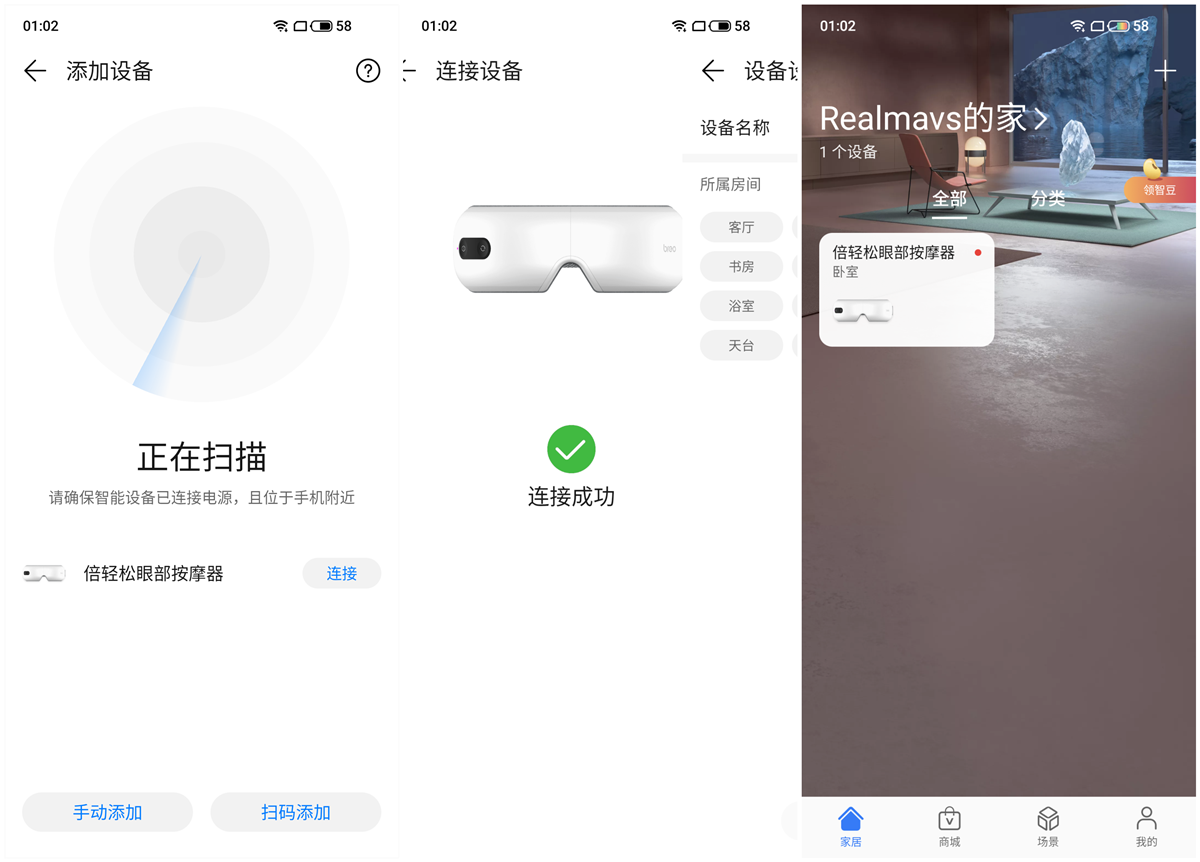Go to the 我的 tab
Screen dimensions: 1200x862
[x=1146, y=826]
